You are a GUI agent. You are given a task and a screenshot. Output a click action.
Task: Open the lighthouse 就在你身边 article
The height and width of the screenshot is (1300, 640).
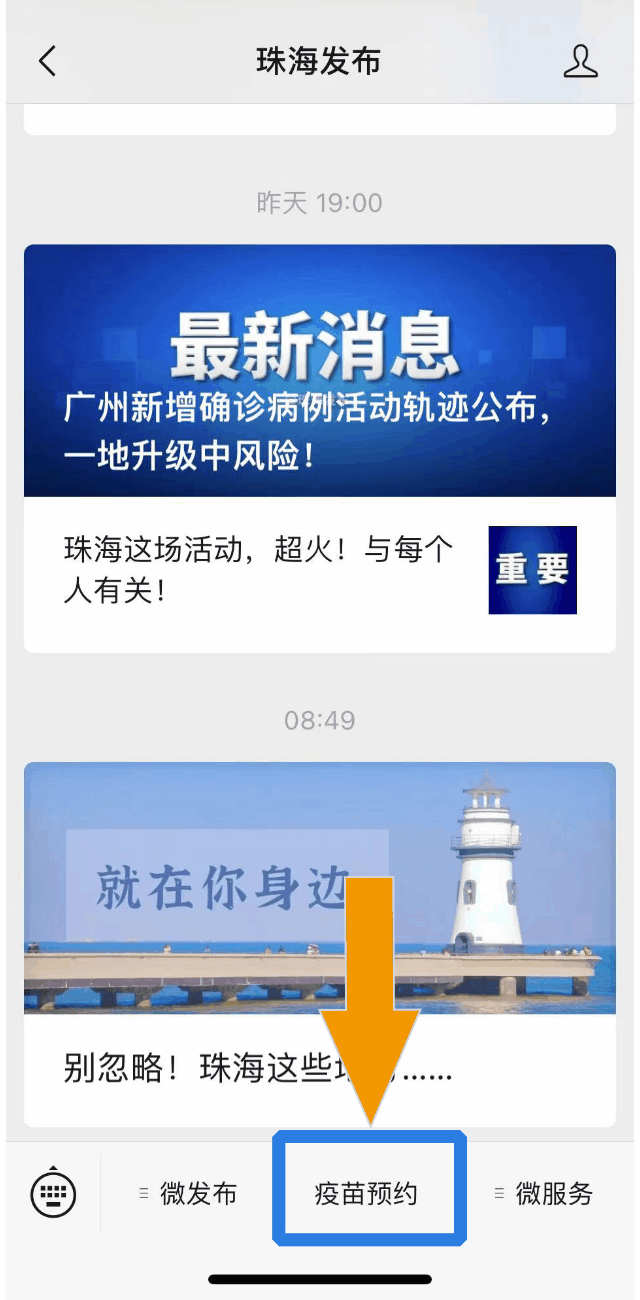[x=320, y=888]
